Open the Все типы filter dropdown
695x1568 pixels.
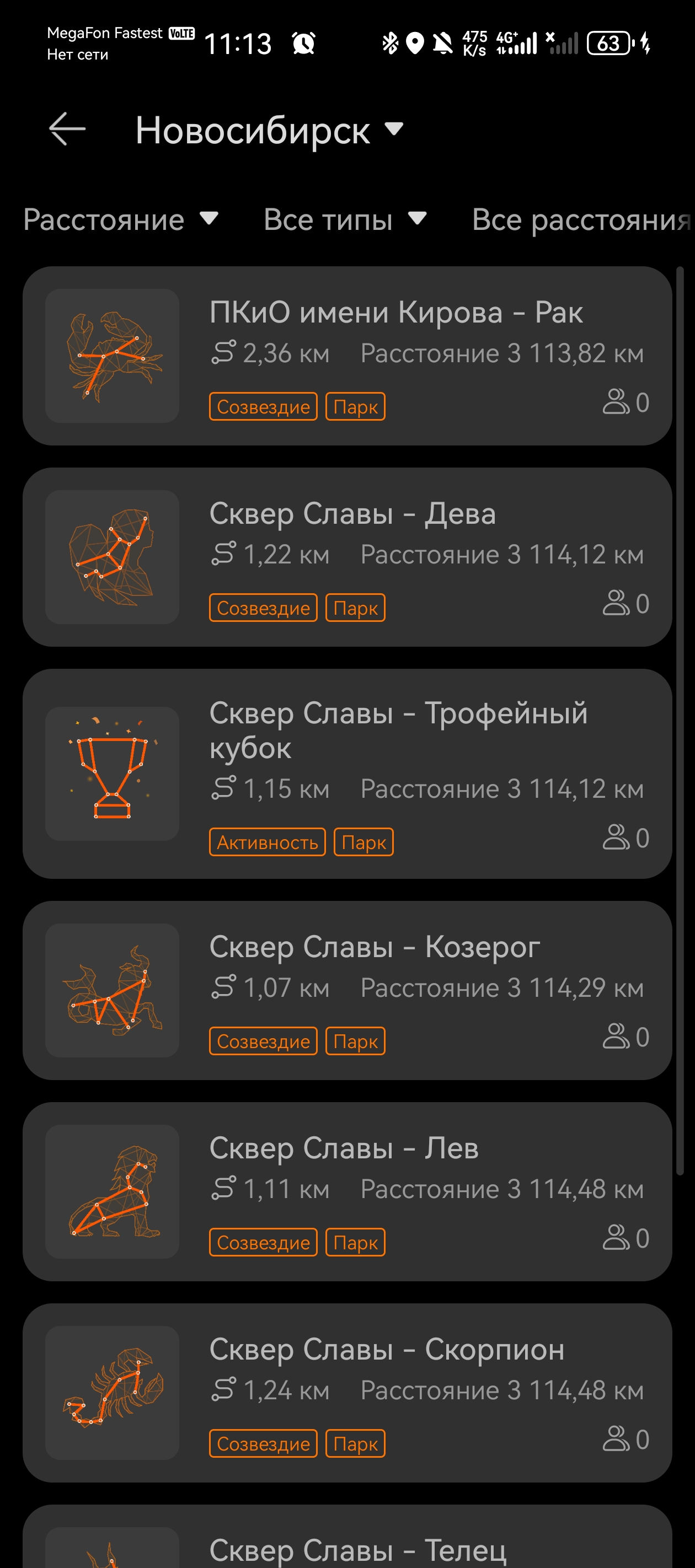coord(344,220)
